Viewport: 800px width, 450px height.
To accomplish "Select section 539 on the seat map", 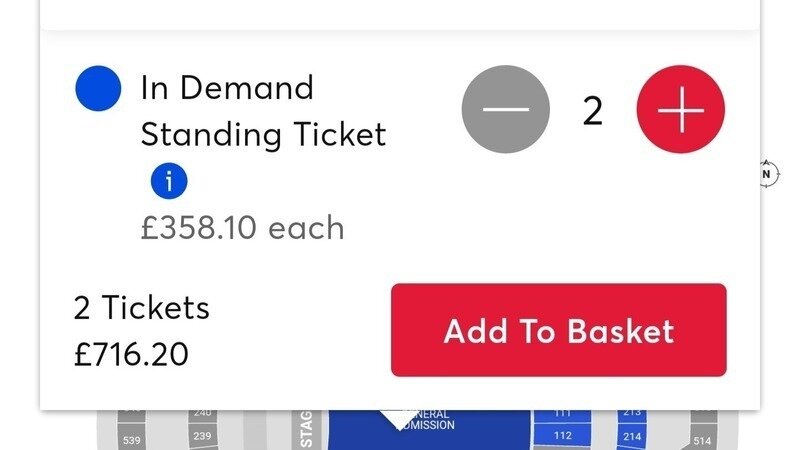I will [x=132, y=439].
